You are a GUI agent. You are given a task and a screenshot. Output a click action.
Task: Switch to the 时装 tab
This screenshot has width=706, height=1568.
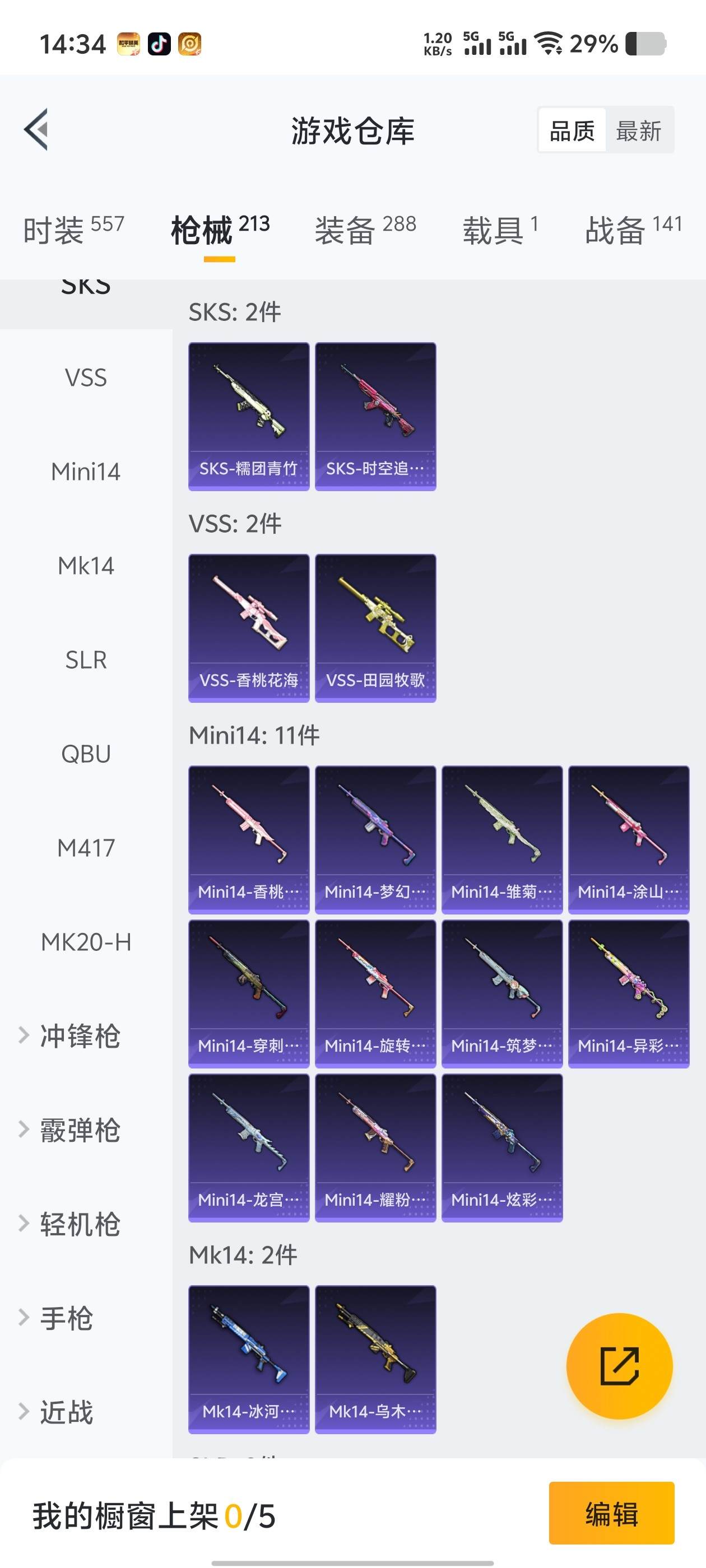tap(73, 230)
